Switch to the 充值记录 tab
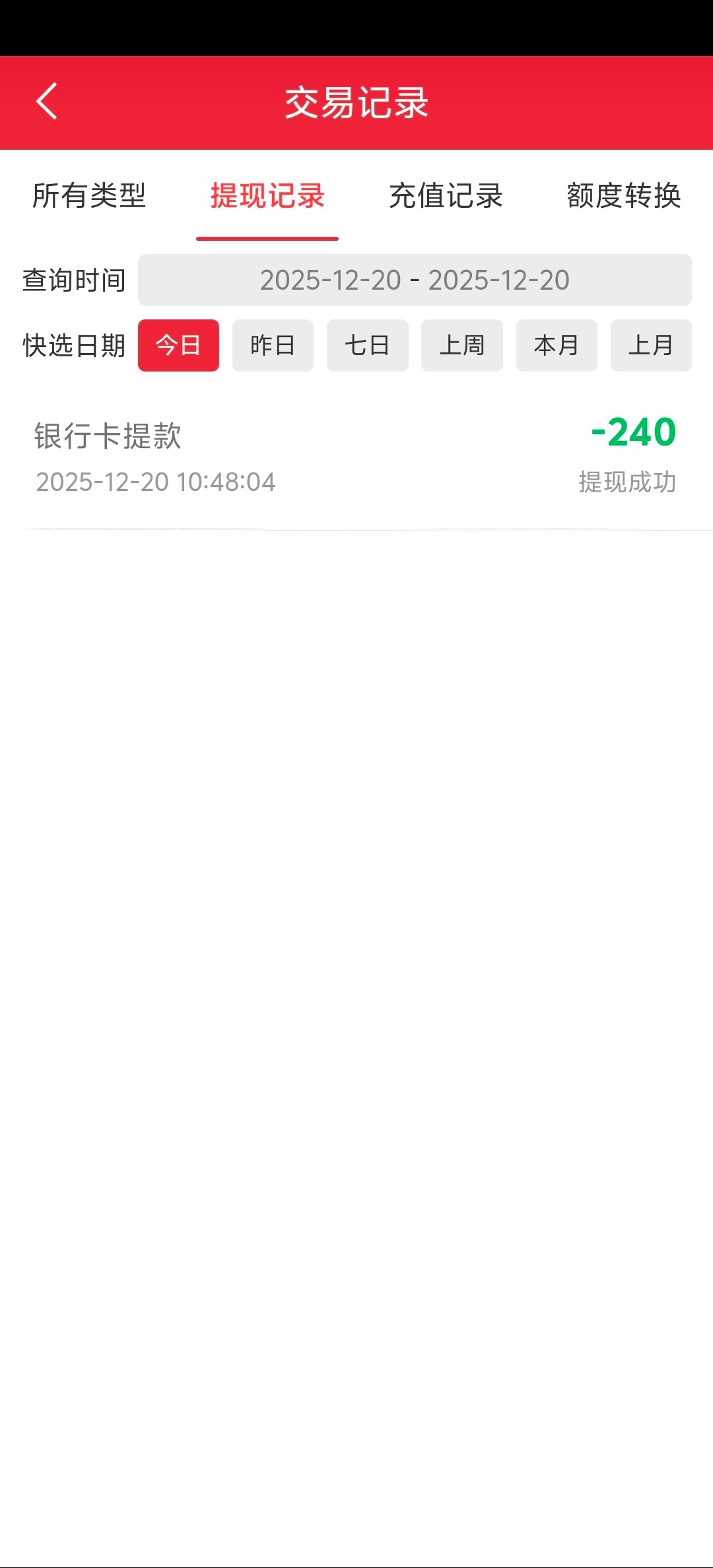713x1568 pixels. (x=446, y=196)
